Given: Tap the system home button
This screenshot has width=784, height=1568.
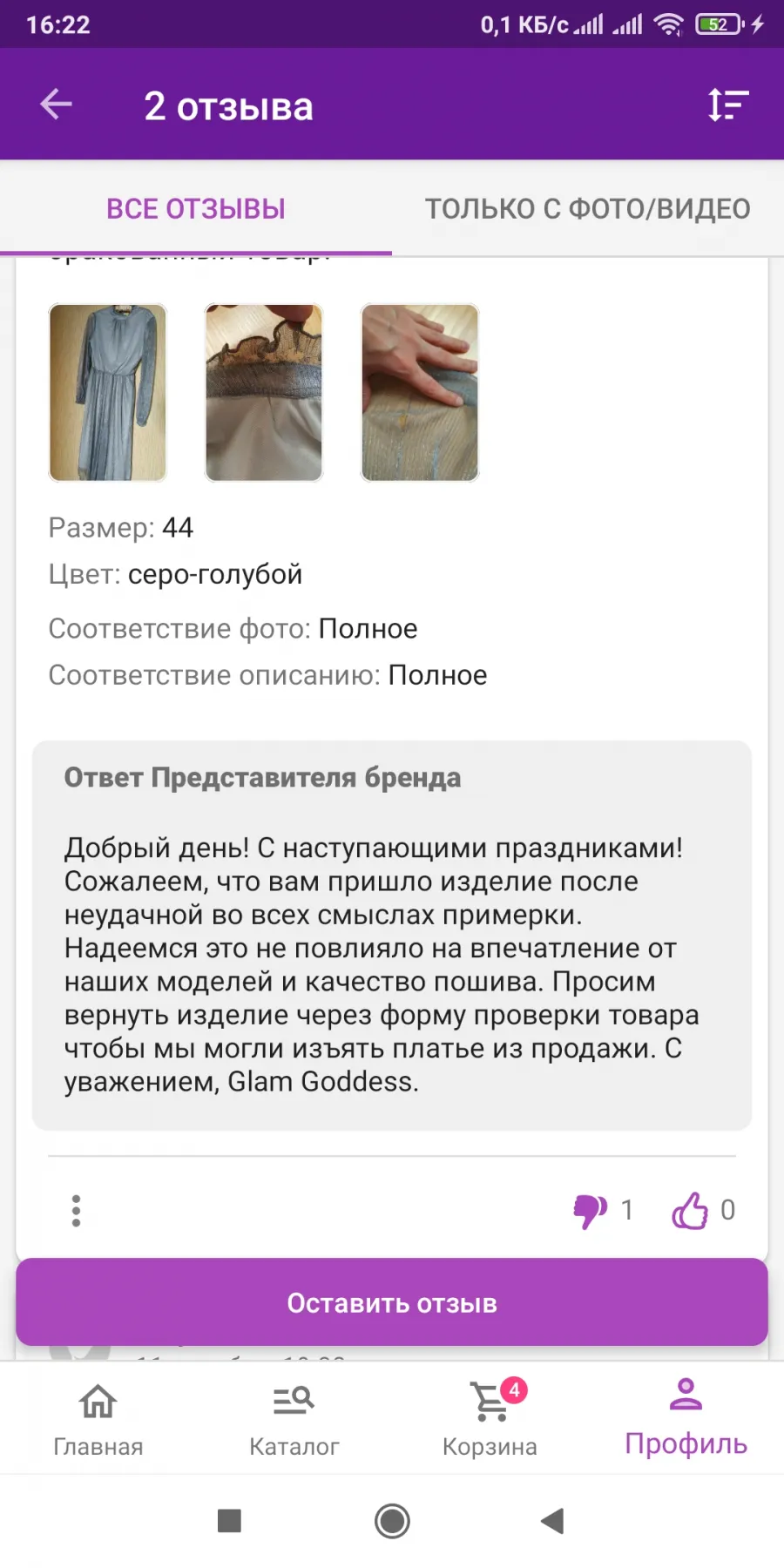Looking at the screenshot, I should click(392, 1521).
